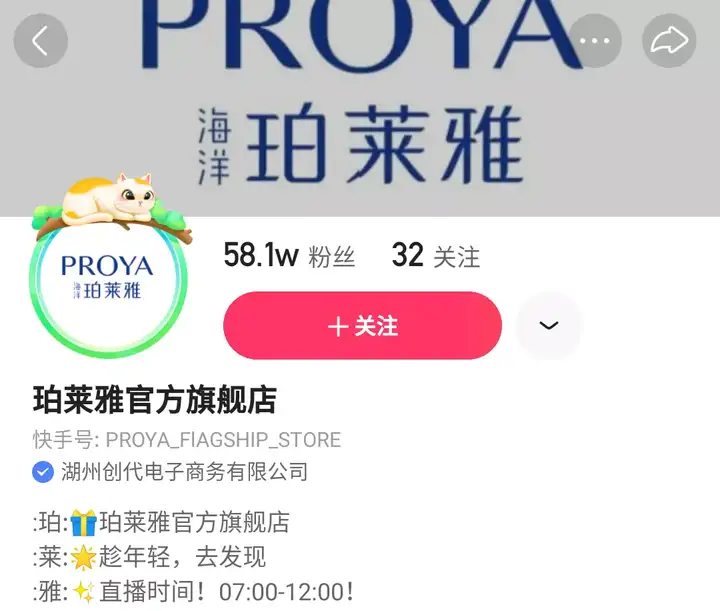Go back using the top-left arrow
720x611 pixels.
pyautogui.click(x=40, y=41)
